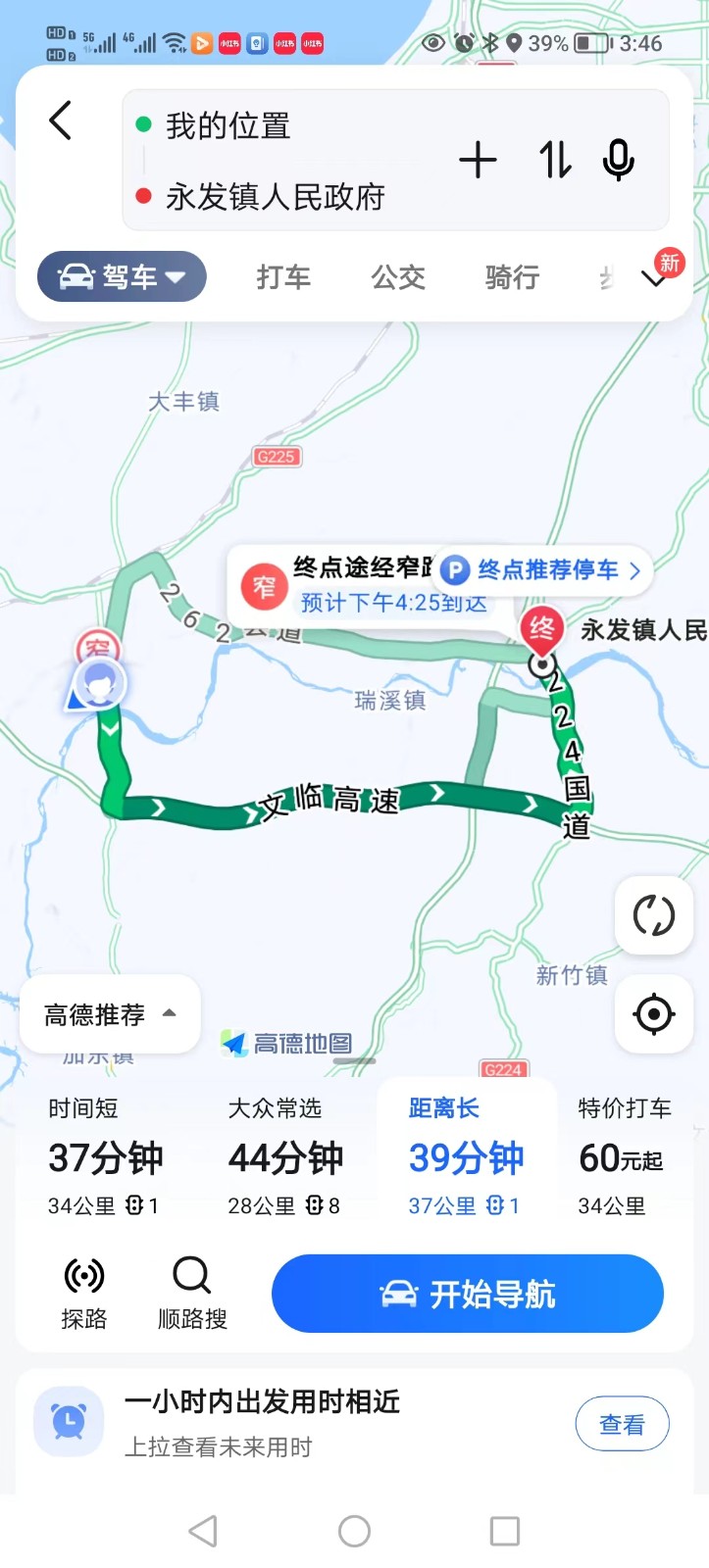Add a waypoint with the plus icon

pos(478,161)
